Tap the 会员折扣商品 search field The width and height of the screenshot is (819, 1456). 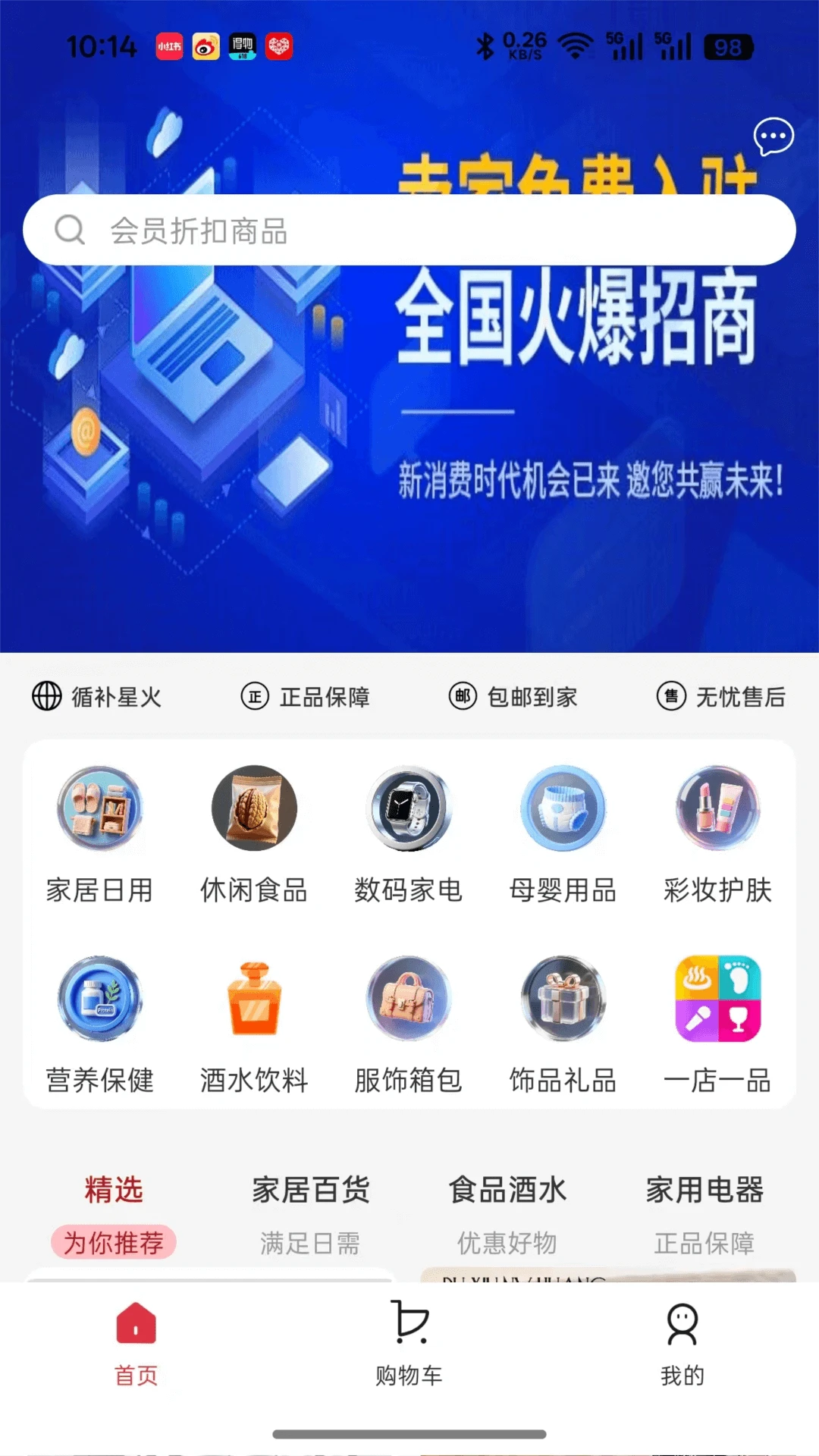point(409,230)
